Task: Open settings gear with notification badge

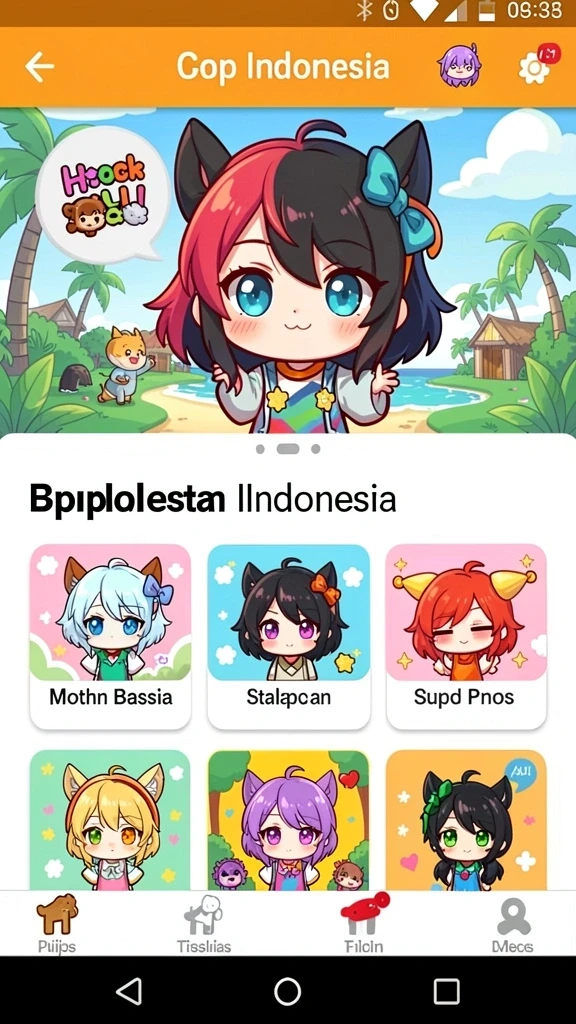Action: [x=535, y=67]
